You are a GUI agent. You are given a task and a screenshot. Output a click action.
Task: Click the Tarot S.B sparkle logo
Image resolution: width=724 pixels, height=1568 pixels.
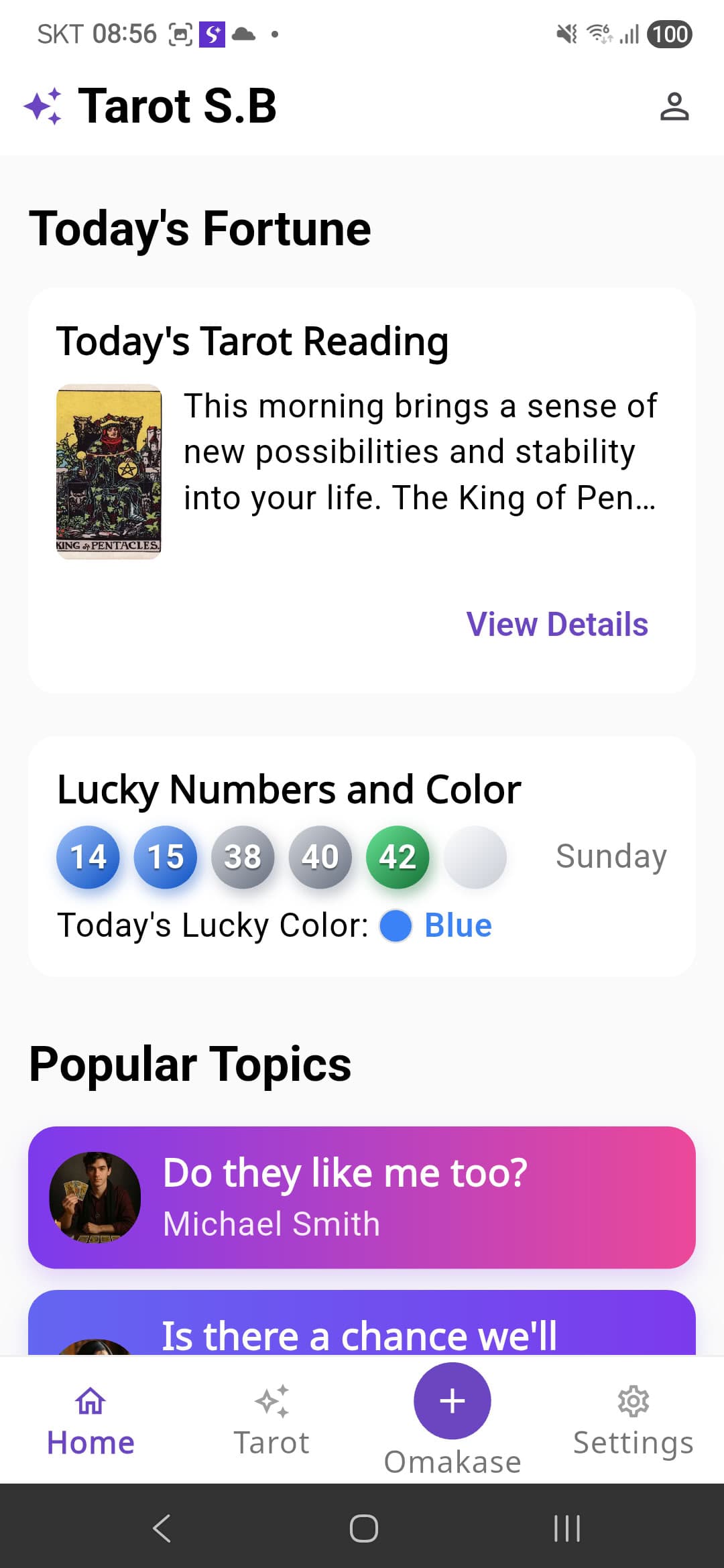[x=44, y=105]
